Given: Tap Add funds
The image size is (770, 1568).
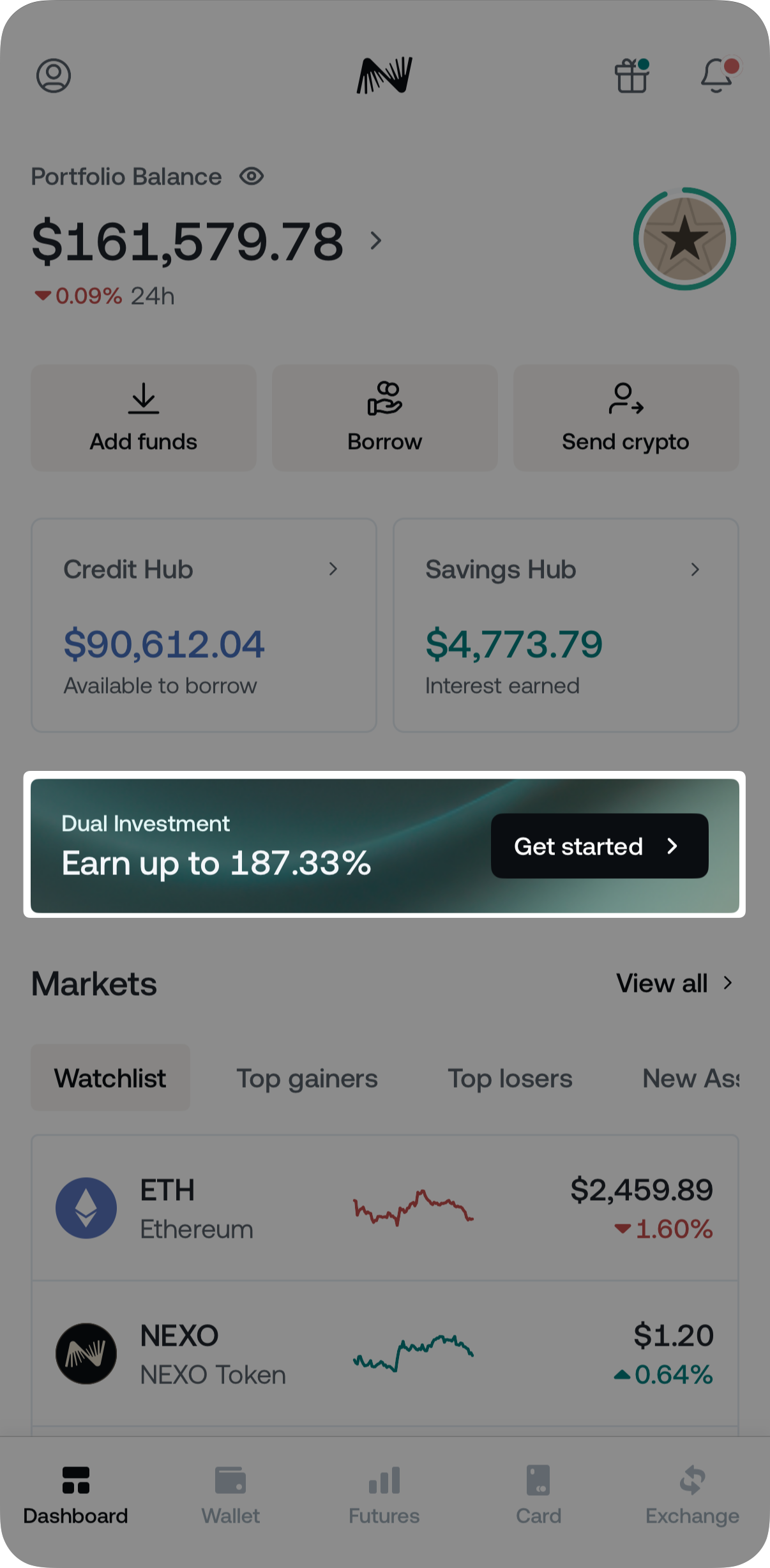Looking at the screenshot, I should tap(144, 418).
